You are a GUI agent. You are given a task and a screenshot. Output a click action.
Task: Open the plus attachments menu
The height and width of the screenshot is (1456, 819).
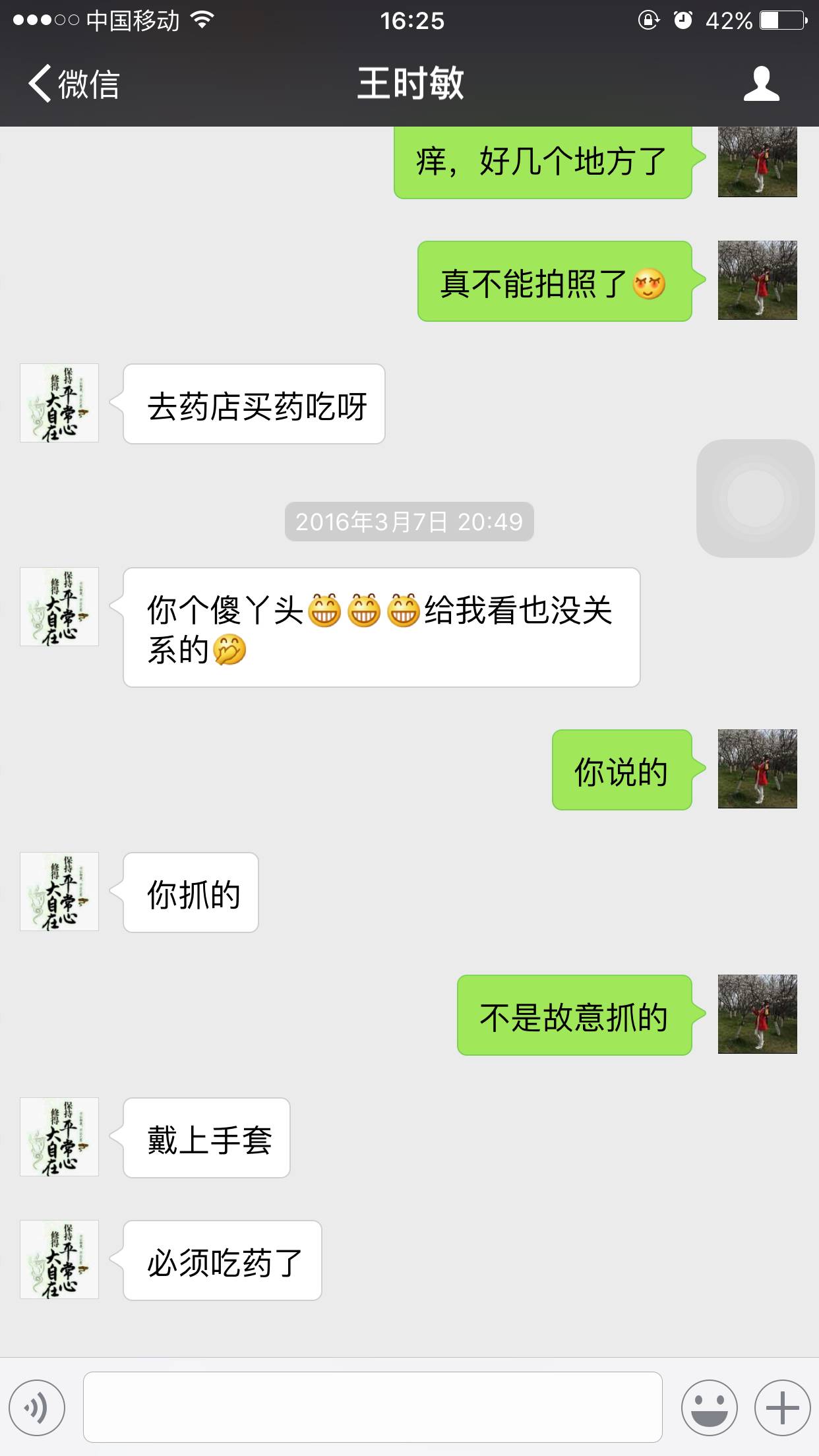click(x=782, y=1408)
